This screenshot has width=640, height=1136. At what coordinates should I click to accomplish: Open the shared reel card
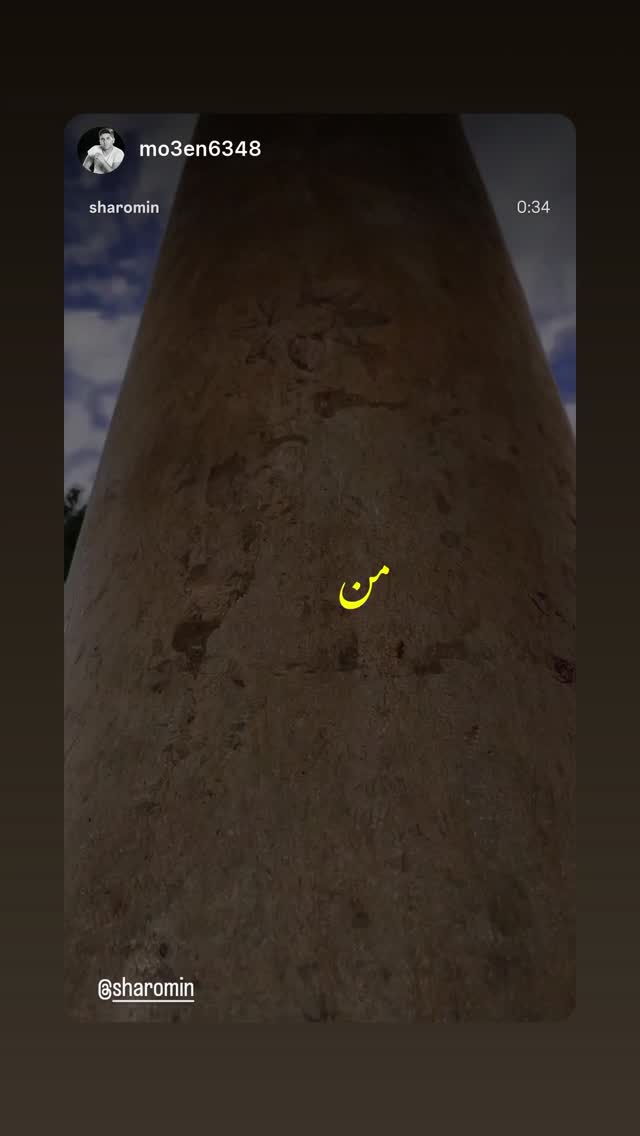[x=320, y=567]
